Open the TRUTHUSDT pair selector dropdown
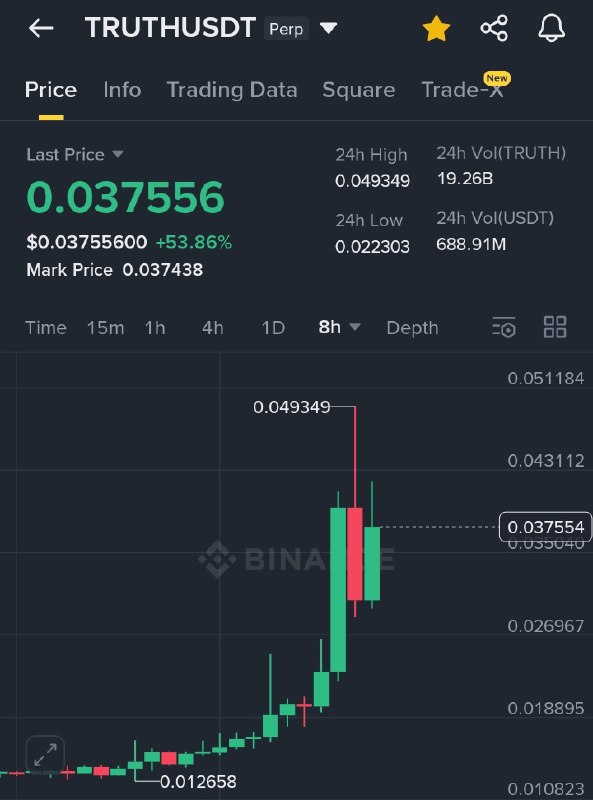Screen dimensions: 593x800 [x=328, y=28]
